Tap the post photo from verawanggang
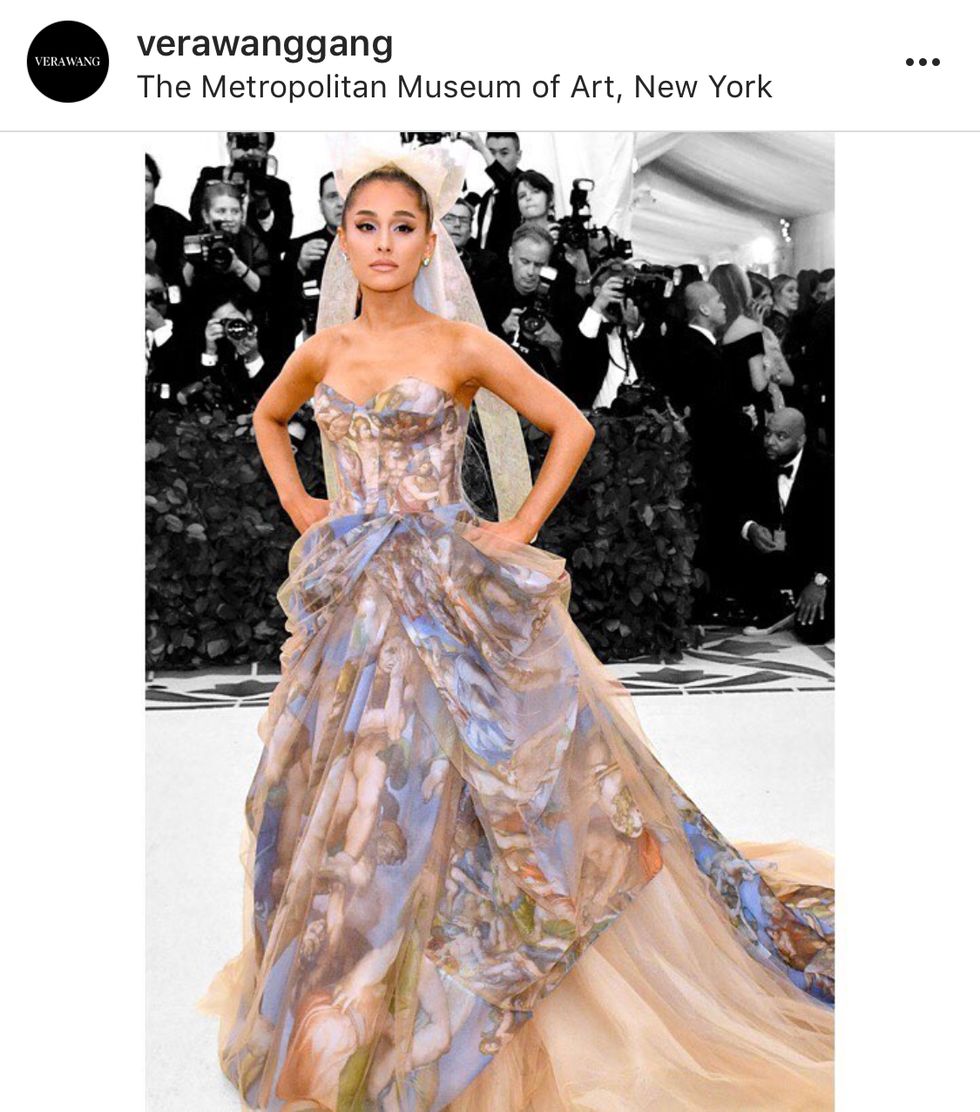 coord(490,620)
